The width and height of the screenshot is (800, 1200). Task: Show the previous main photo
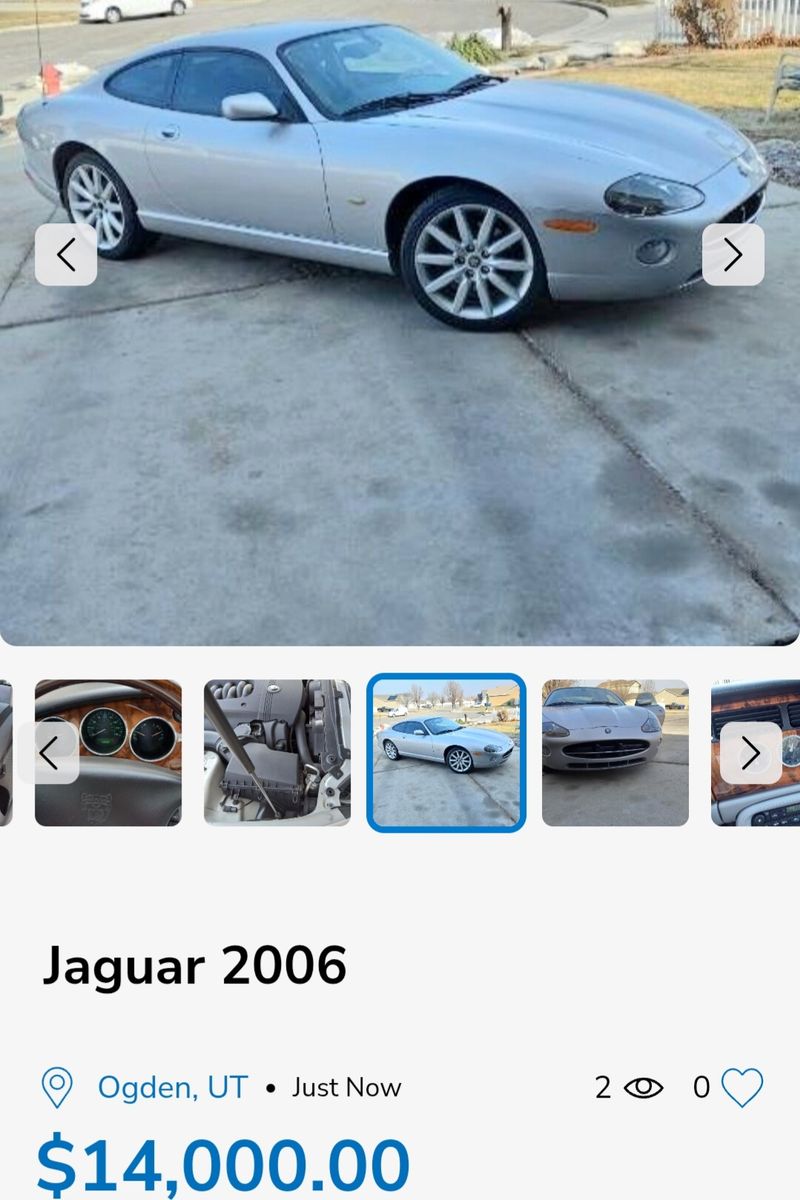[66, 255]
